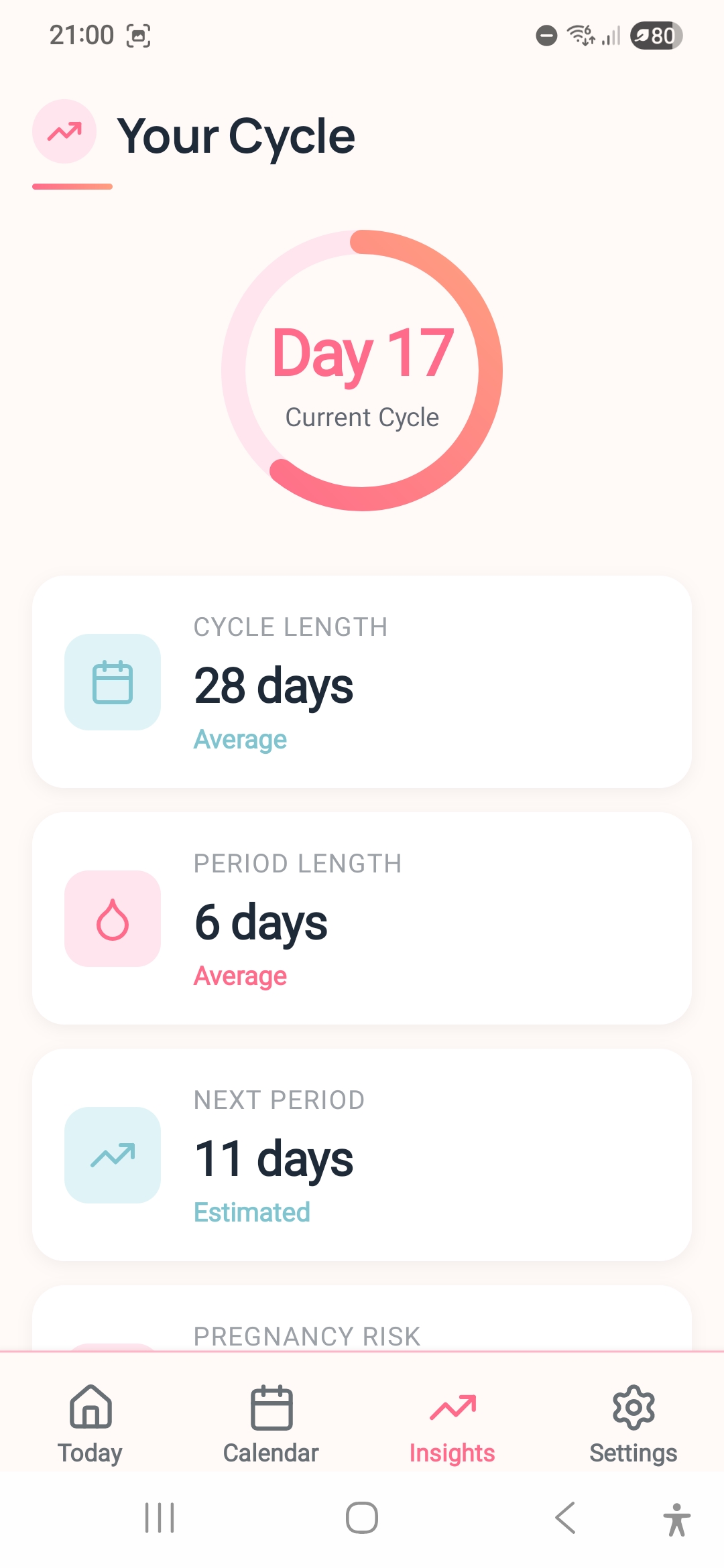Select the calendar icon on Cycle Length card
The image size is (724, 1568).
coord(112,683)
